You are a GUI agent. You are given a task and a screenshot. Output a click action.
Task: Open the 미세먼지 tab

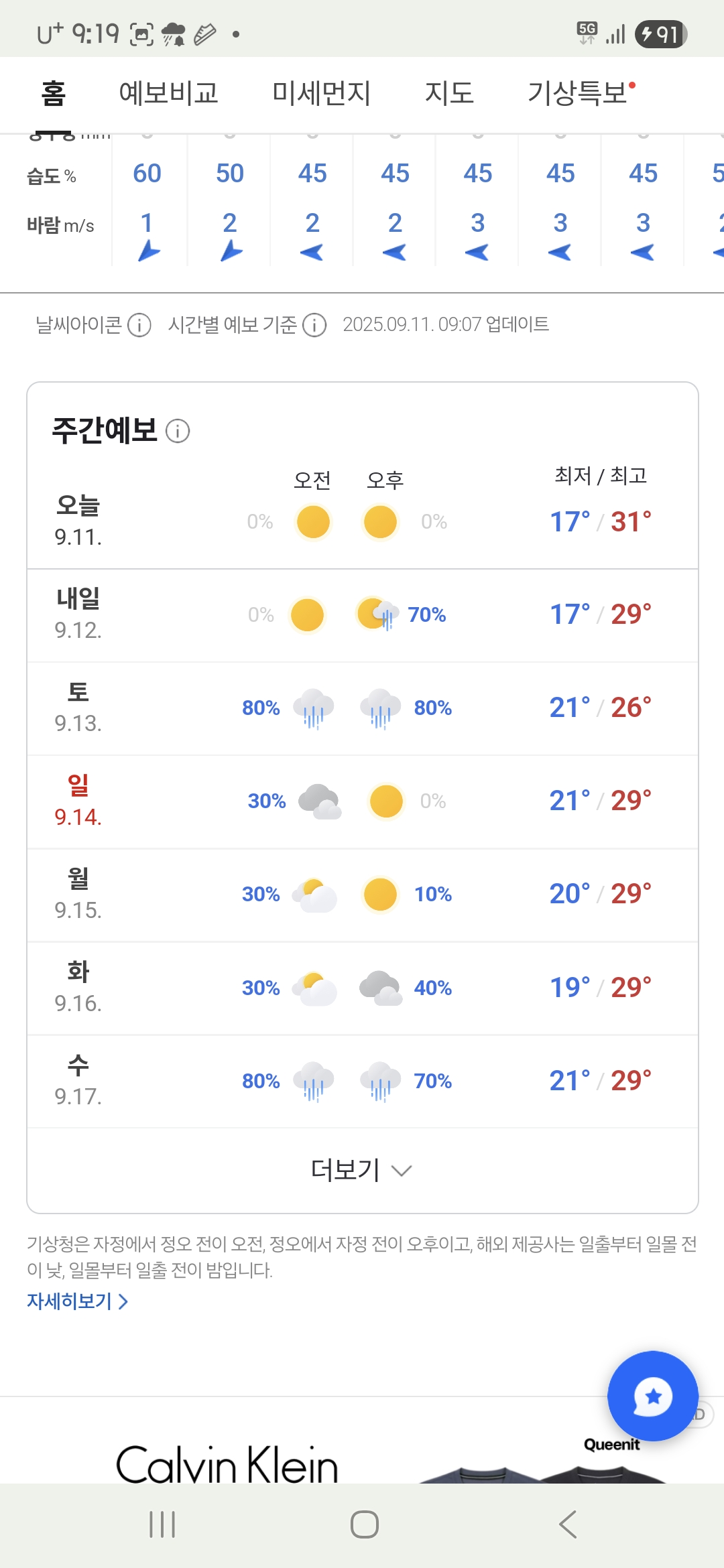[321, 93]
